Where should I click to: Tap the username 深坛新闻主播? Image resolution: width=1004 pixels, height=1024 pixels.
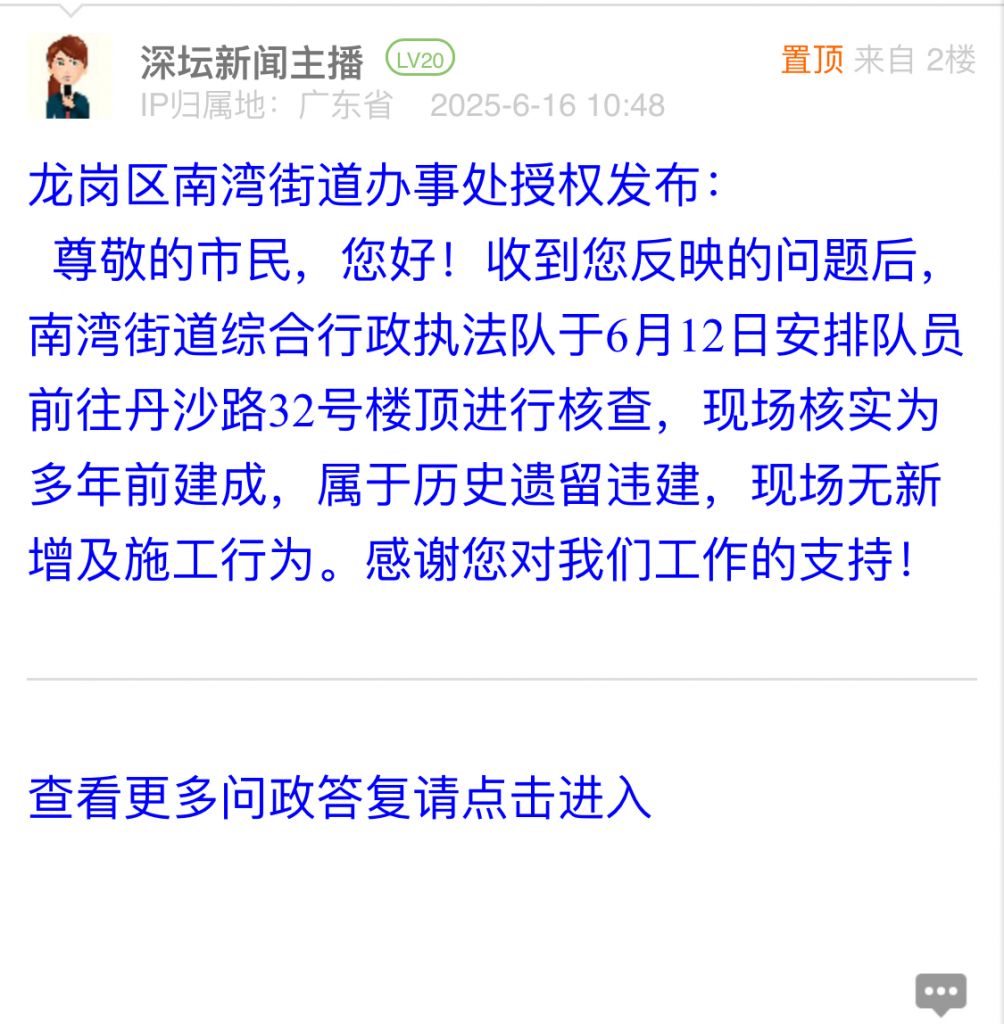pyautogui.click(x=252, y=62)
